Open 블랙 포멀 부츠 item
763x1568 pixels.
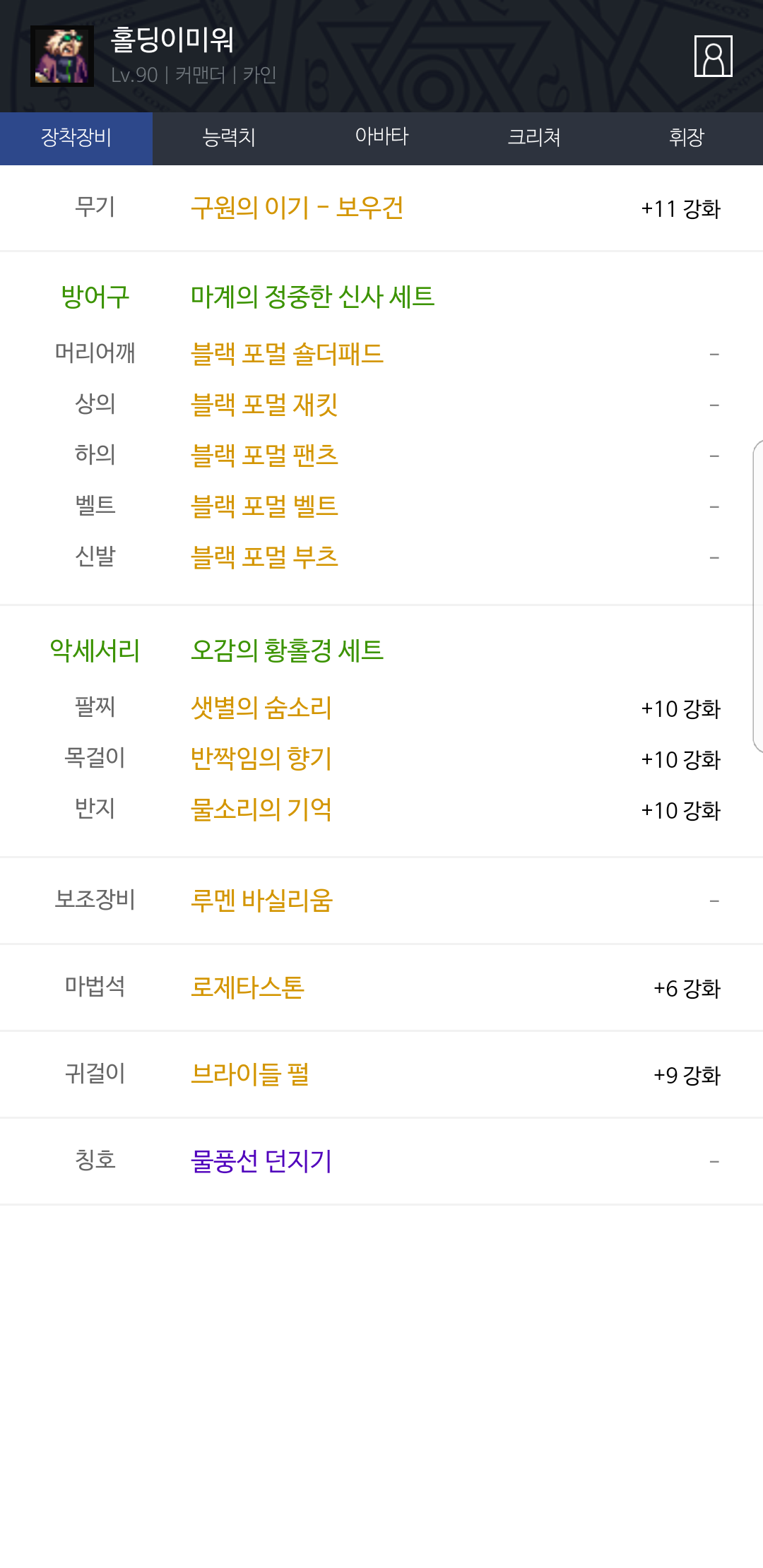264,557
